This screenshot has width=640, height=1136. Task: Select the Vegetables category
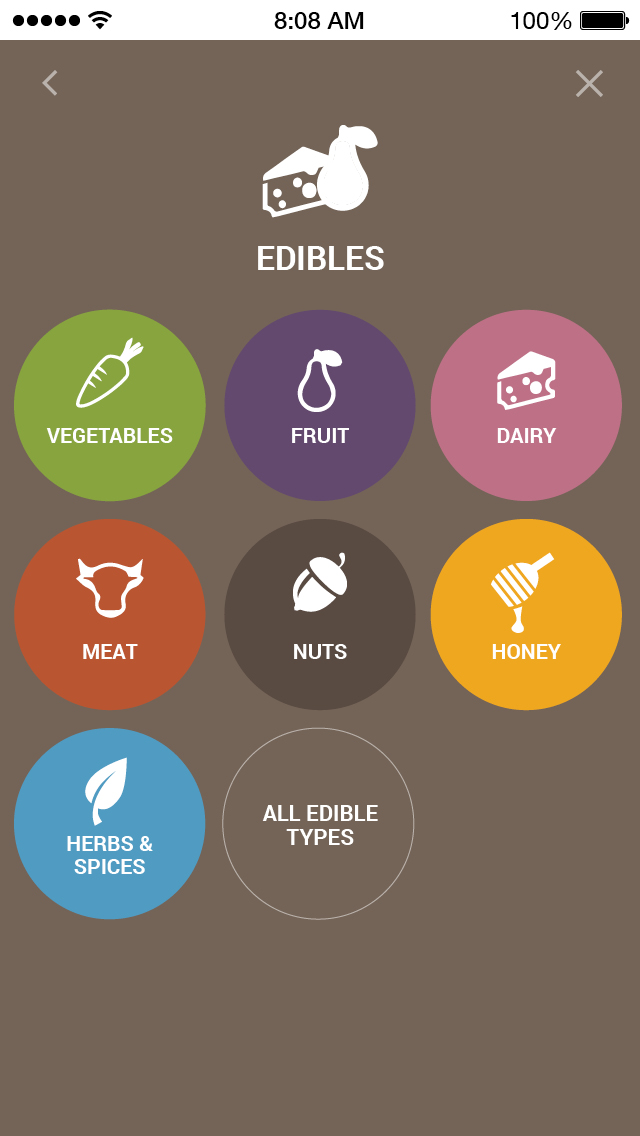[x=109, y=406]
